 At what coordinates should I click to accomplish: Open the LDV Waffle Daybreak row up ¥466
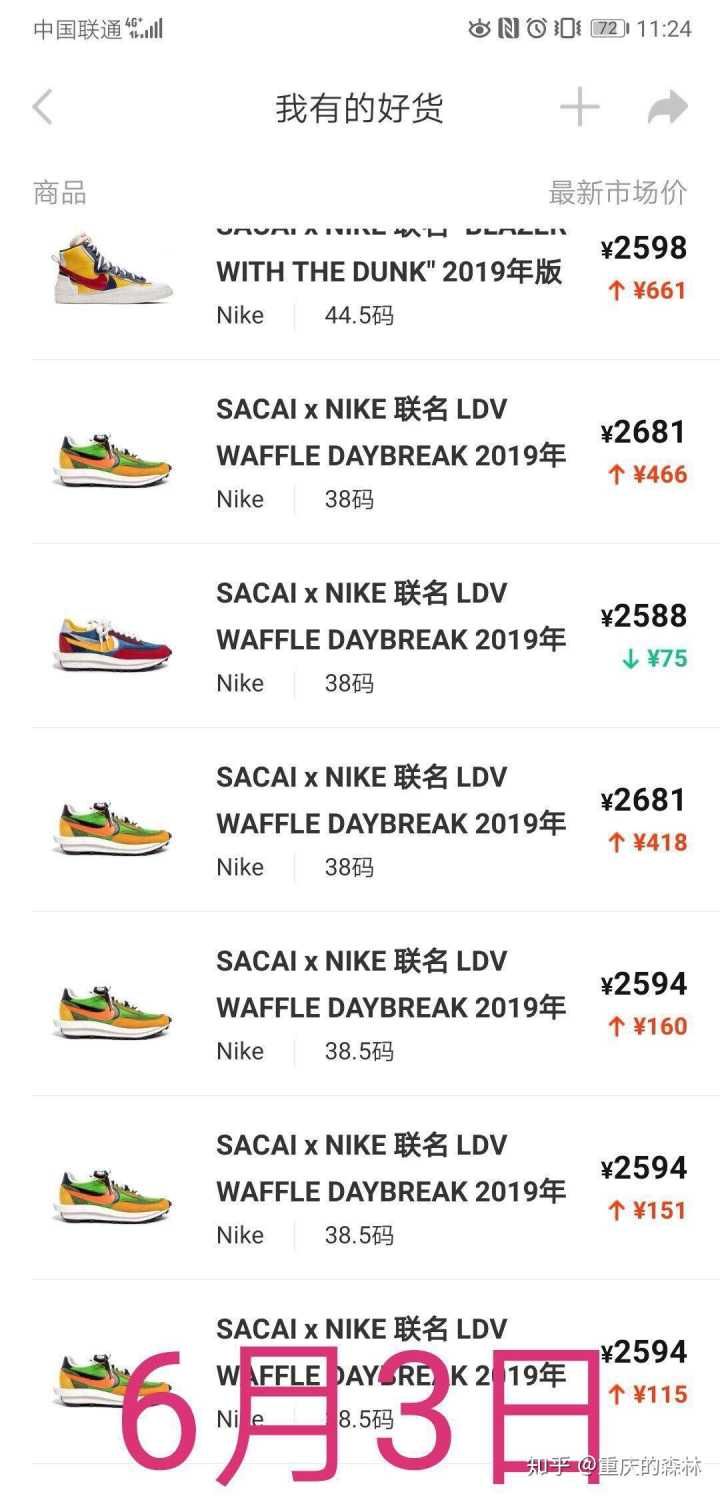coord(390,454)
